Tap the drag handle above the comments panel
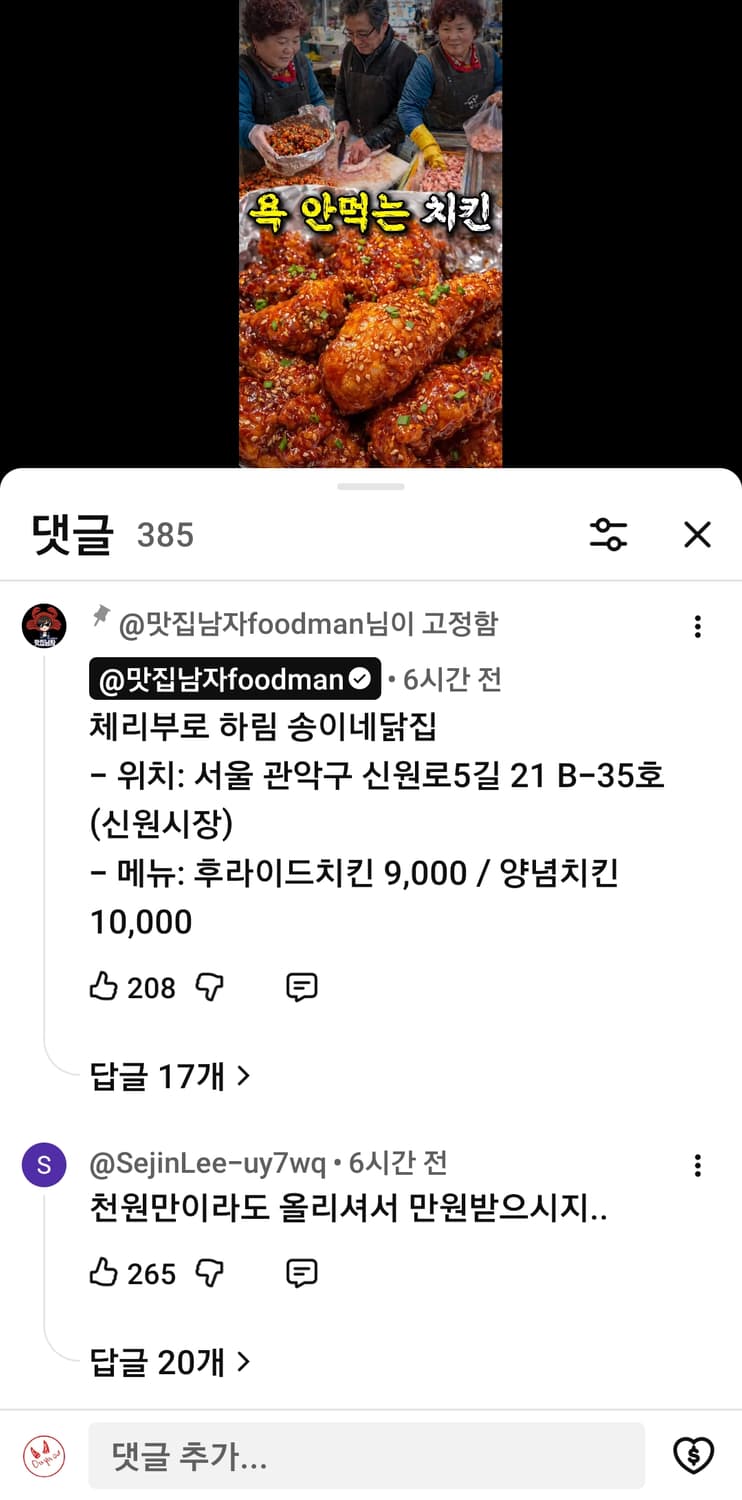Viewport: 742px width, 1500px height. pos(371,487)
